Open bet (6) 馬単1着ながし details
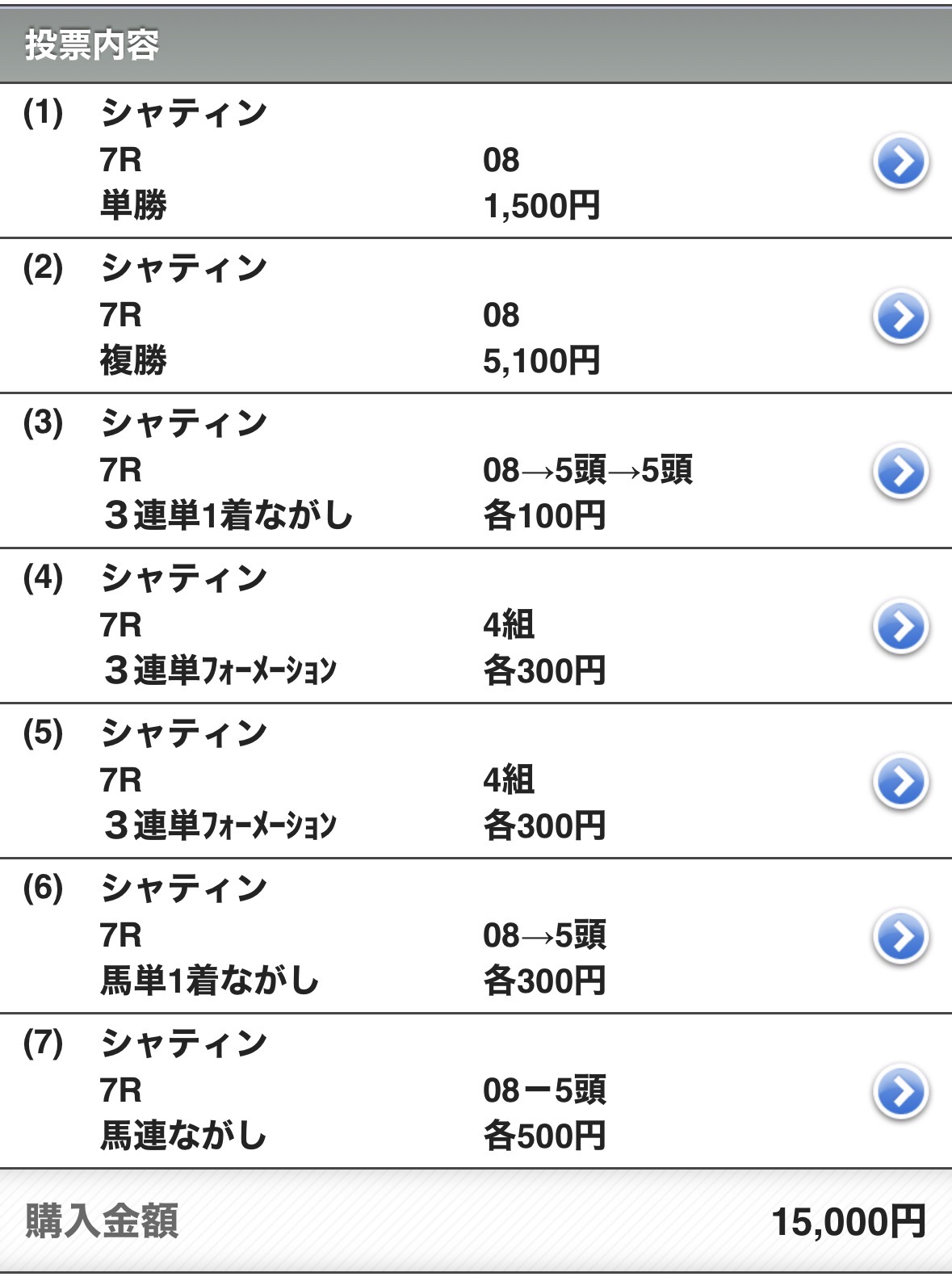 (900, 937)
